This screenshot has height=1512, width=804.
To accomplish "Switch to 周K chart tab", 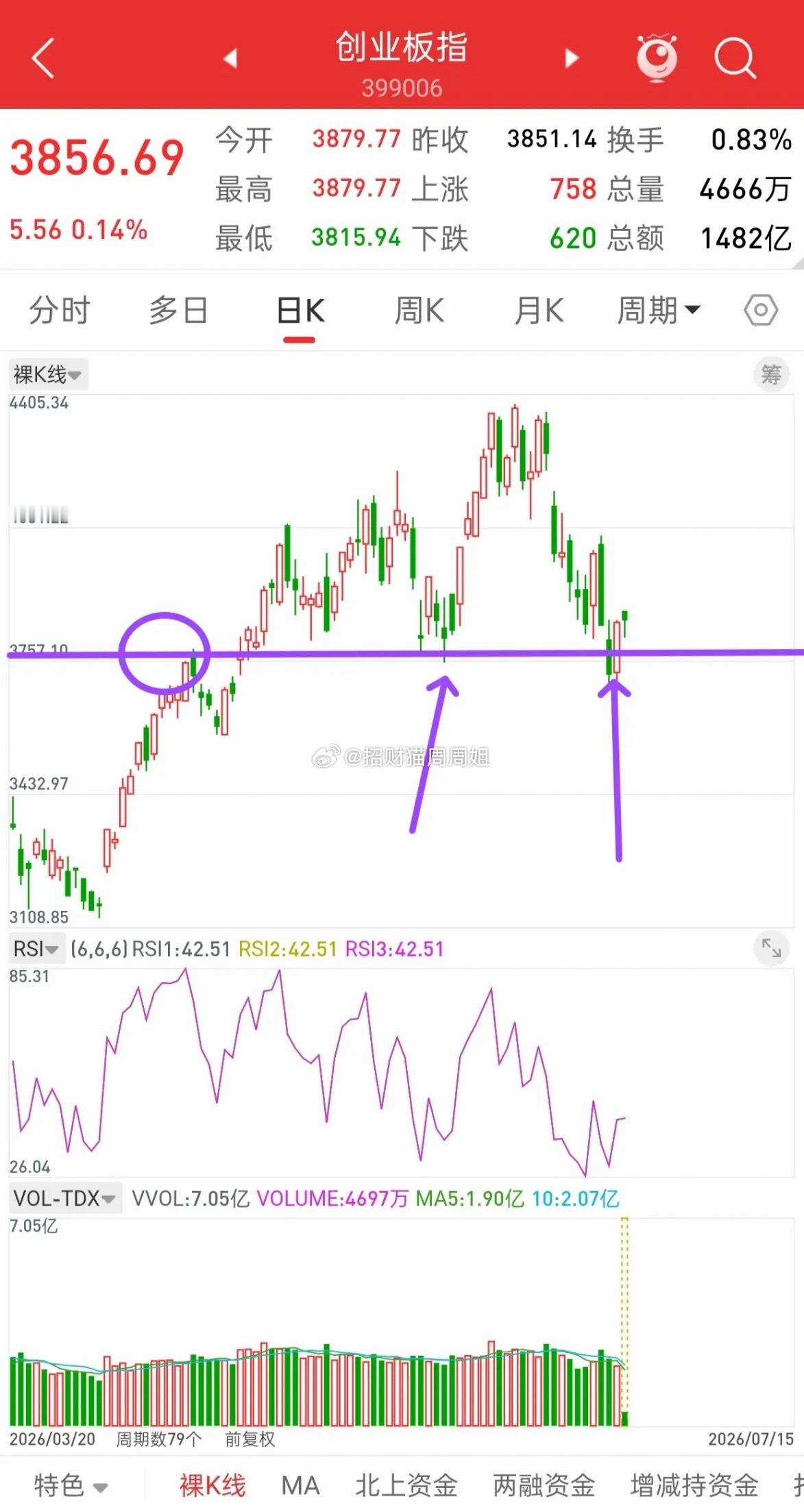I will tap(419, 310).
